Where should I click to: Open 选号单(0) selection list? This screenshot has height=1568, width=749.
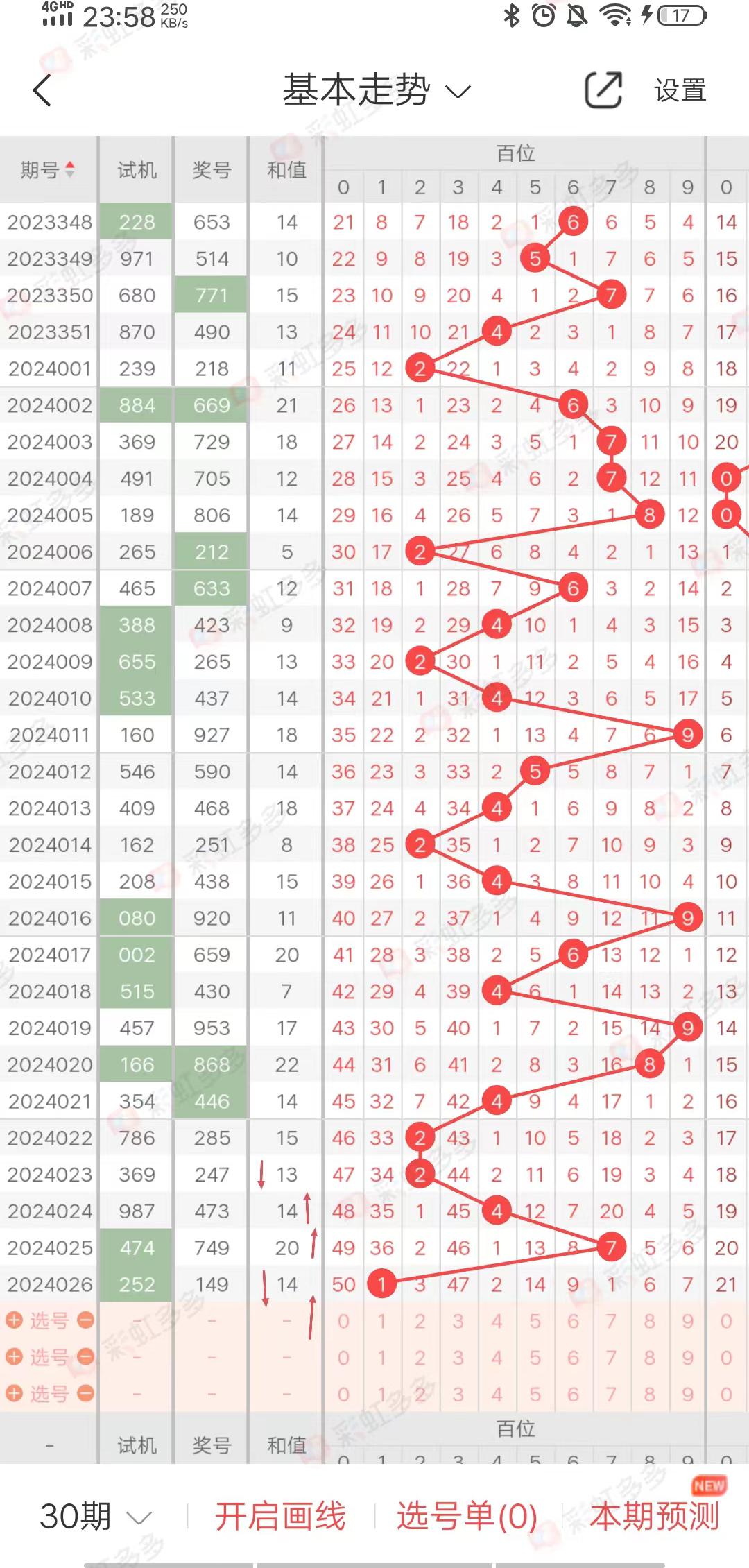(467, 1516)
